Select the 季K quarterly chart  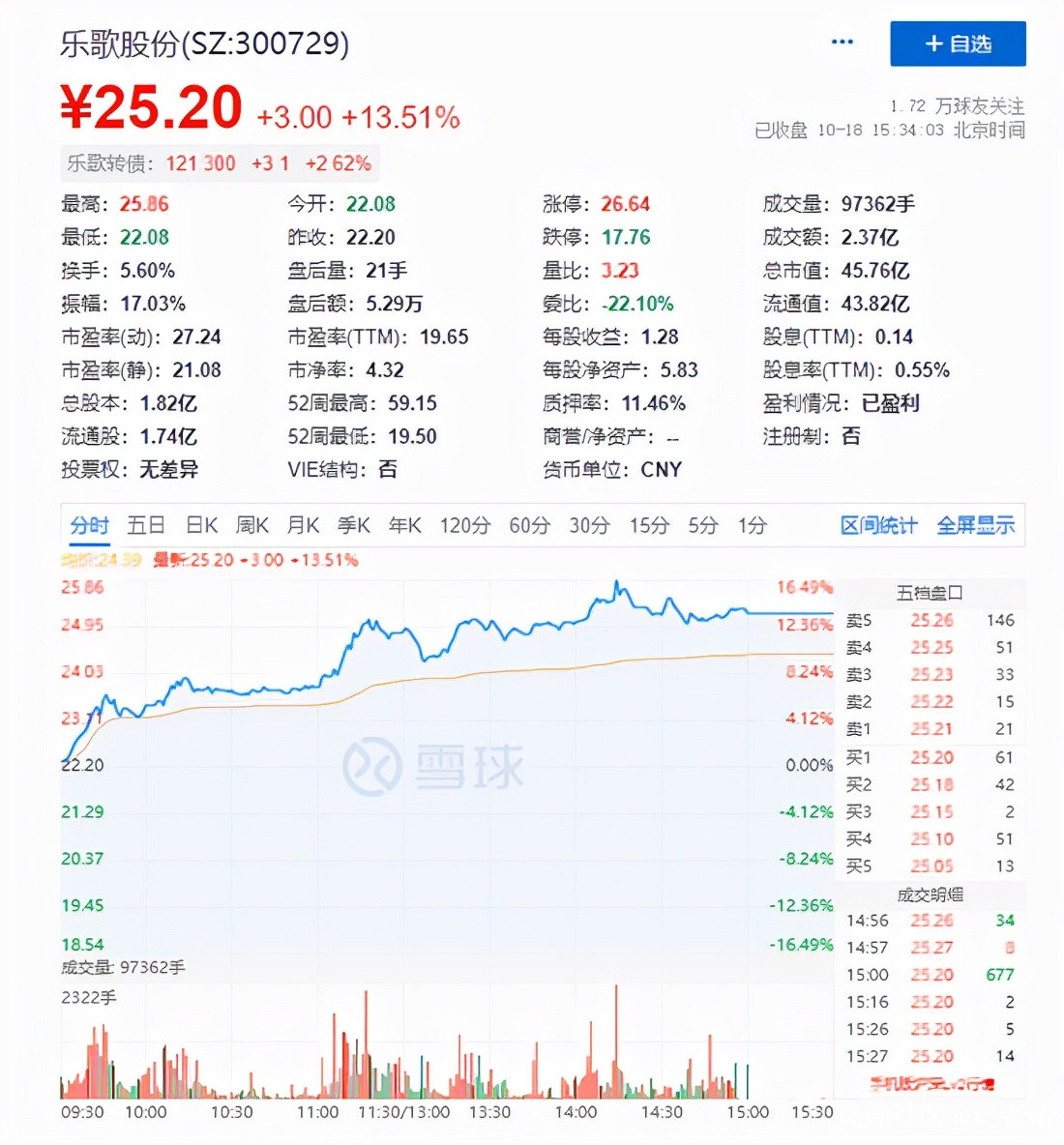353,525
